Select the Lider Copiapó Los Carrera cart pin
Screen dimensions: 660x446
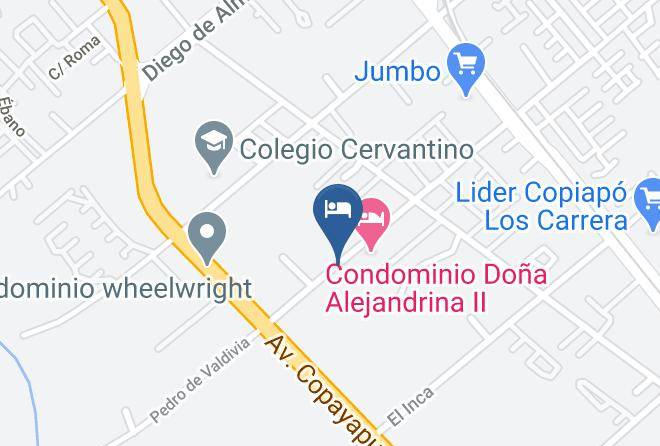(x=648, y=202)
